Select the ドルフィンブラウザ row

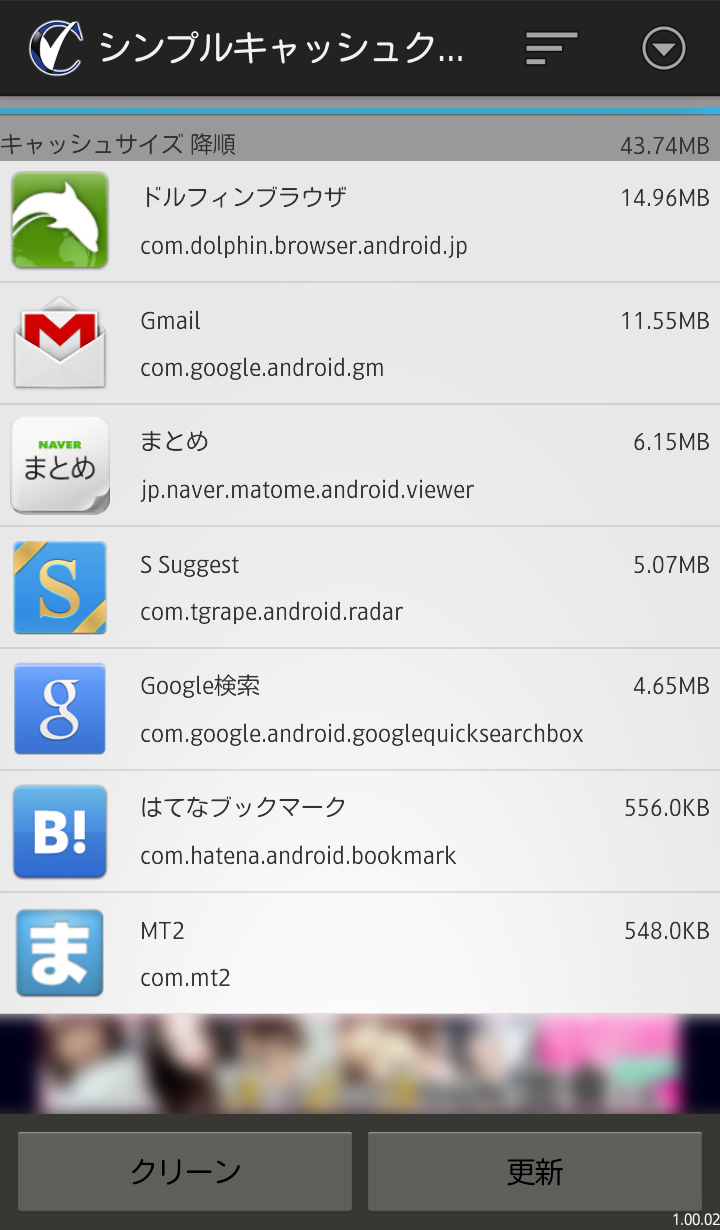coord(360,221)
